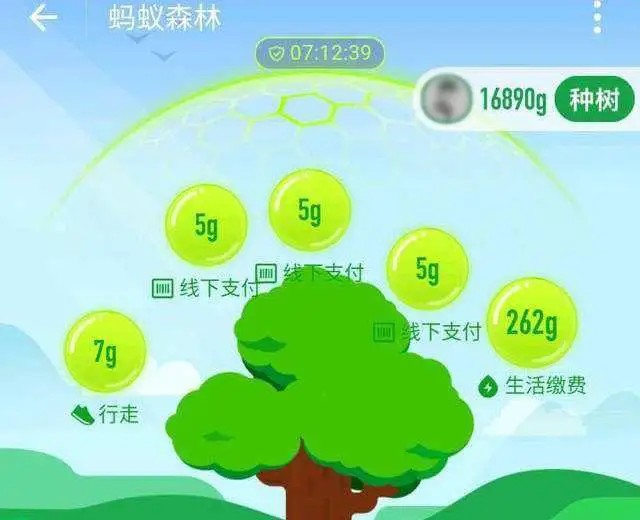Collect the 7g 行走 energy ball
This screenshot has width=640, height=520.
(x=105, y=352)
